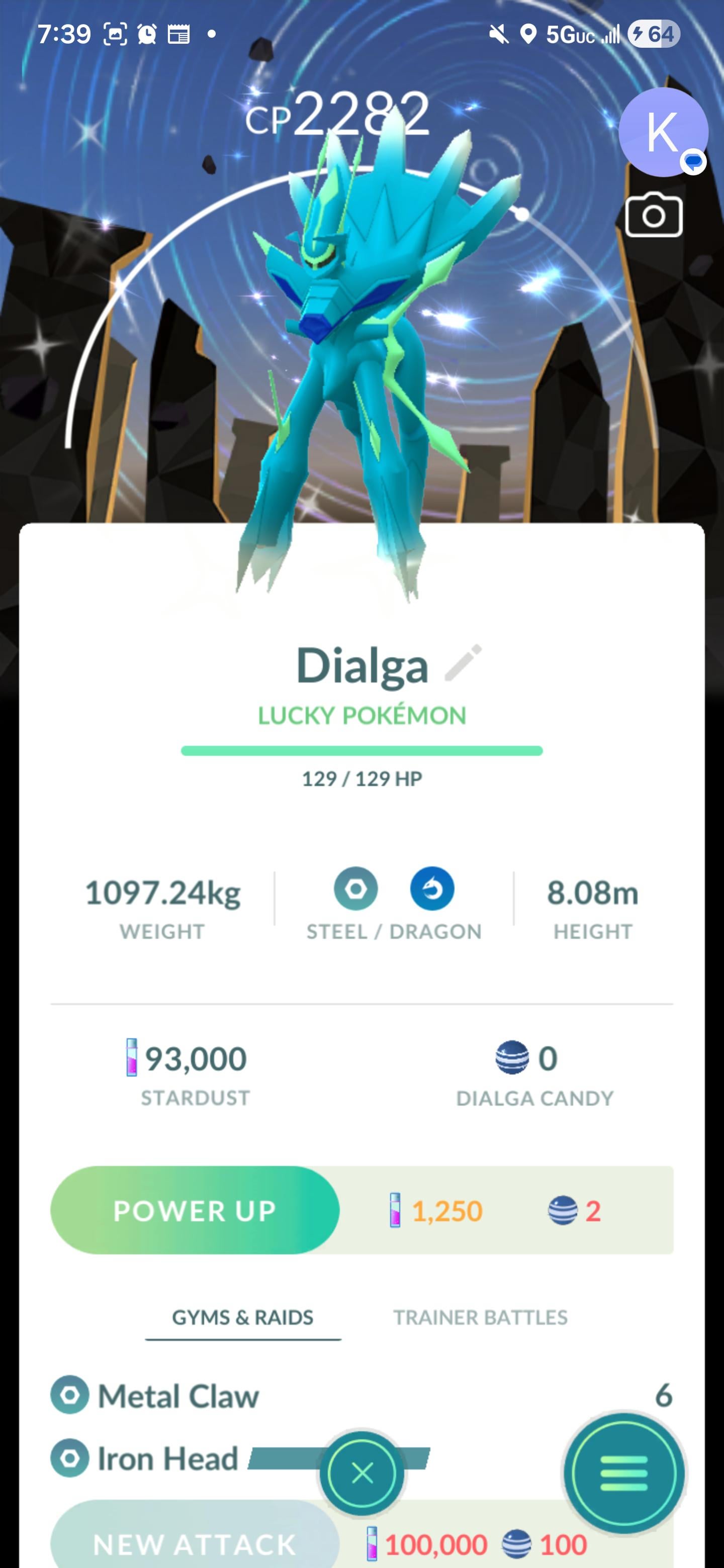Select the Gyms & Raids tab

[242, 1317]
